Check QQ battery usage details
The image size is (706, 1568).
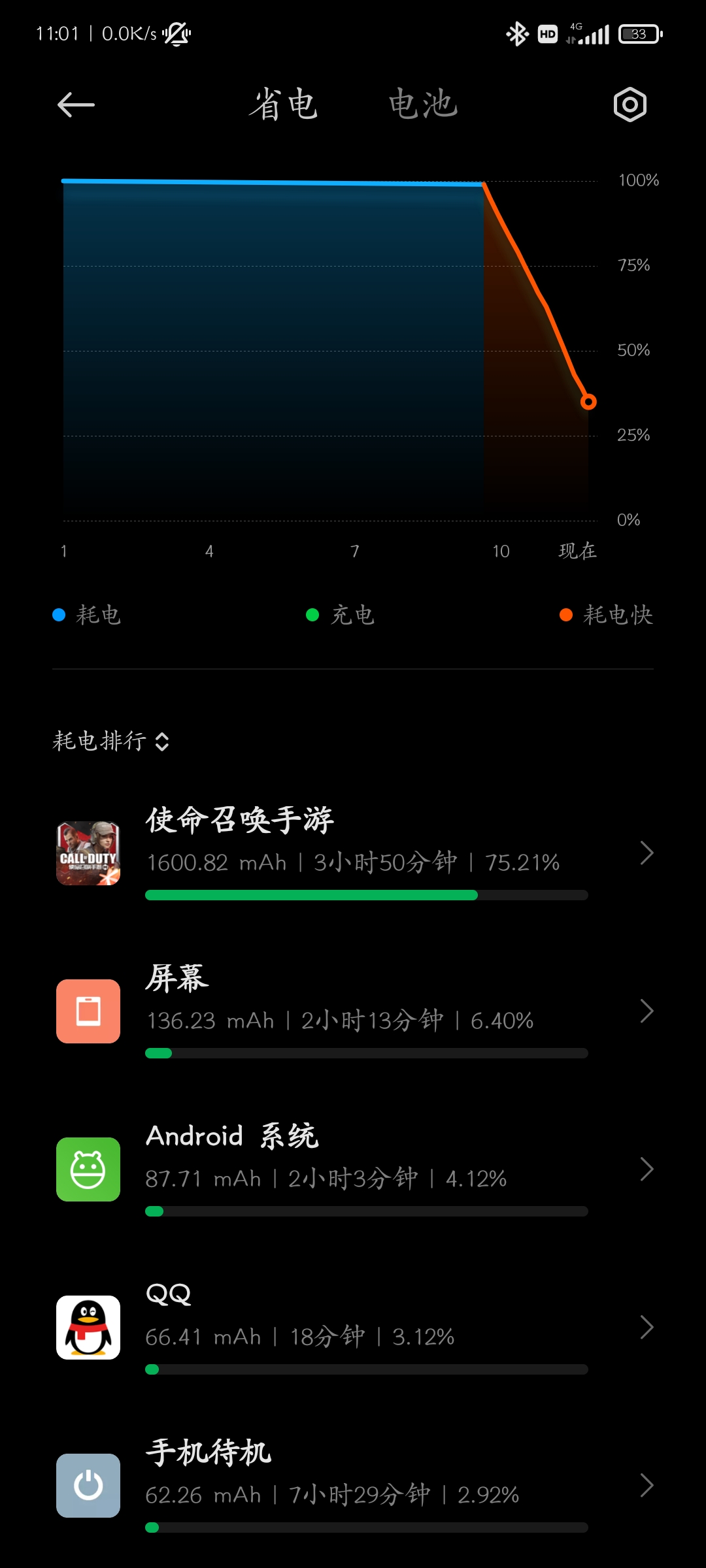pos(353,1328)
